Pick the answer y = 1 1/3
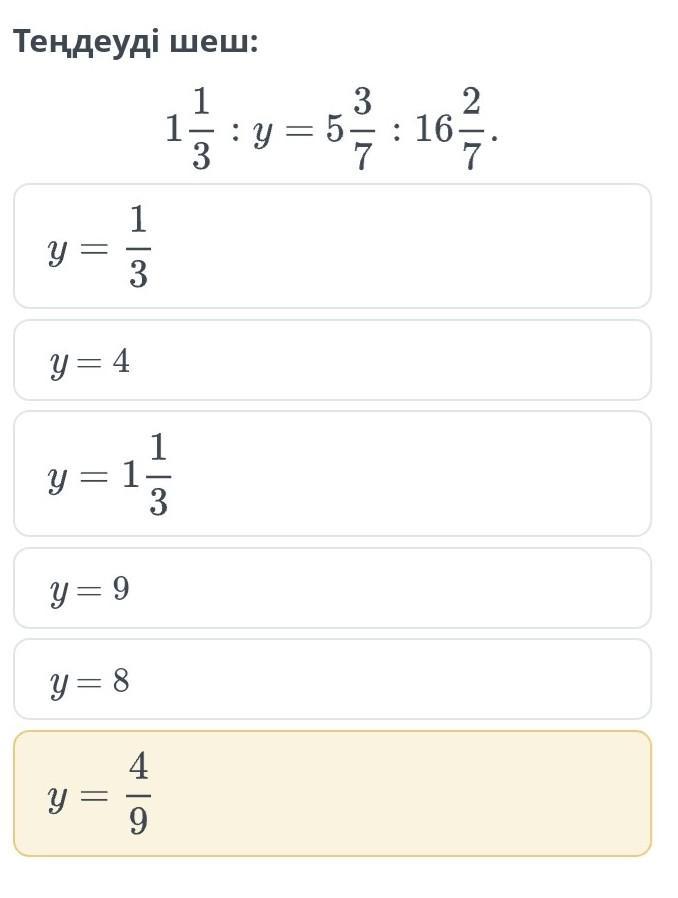 click(332, 473)
